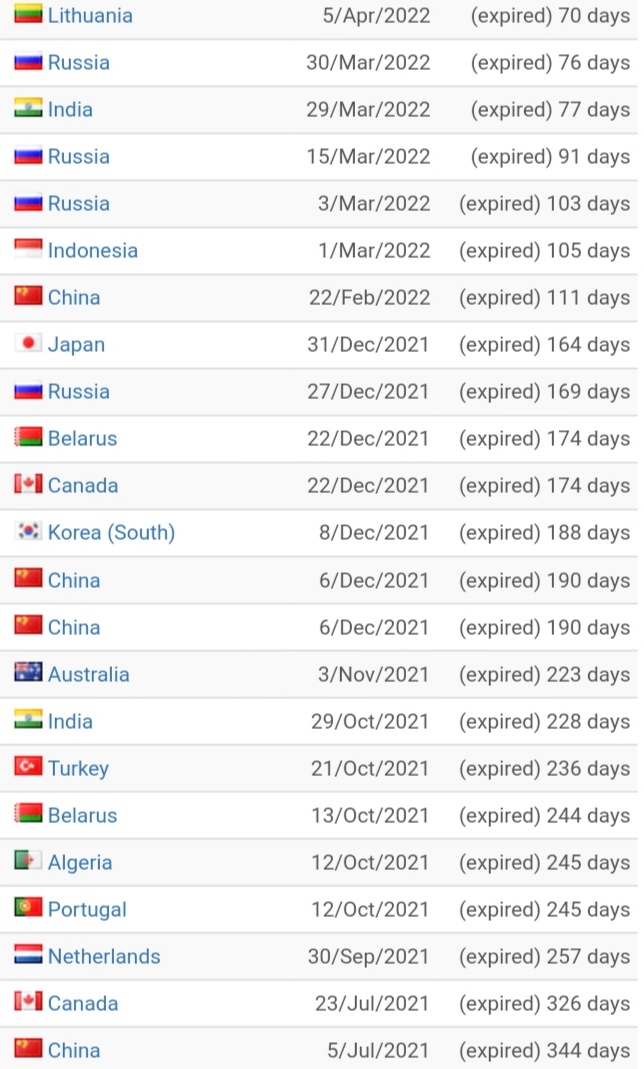Open Russia link dated 30/Mar/2022
This screenshot has width=644, height=1069.
[78, 62]
